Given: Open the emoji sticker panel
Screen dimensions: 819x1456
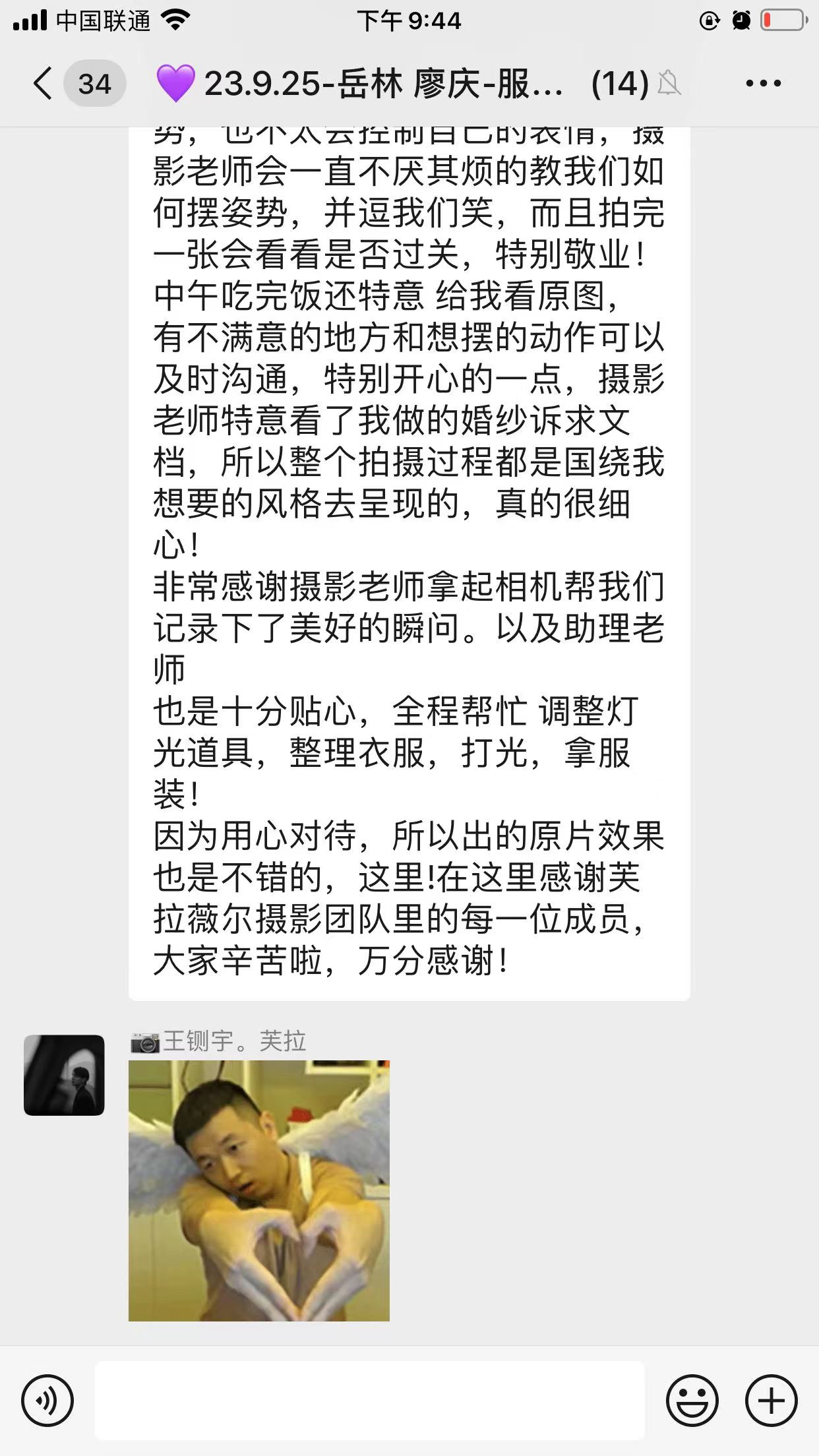Looking at the screenshot, I should point(692,1401).
